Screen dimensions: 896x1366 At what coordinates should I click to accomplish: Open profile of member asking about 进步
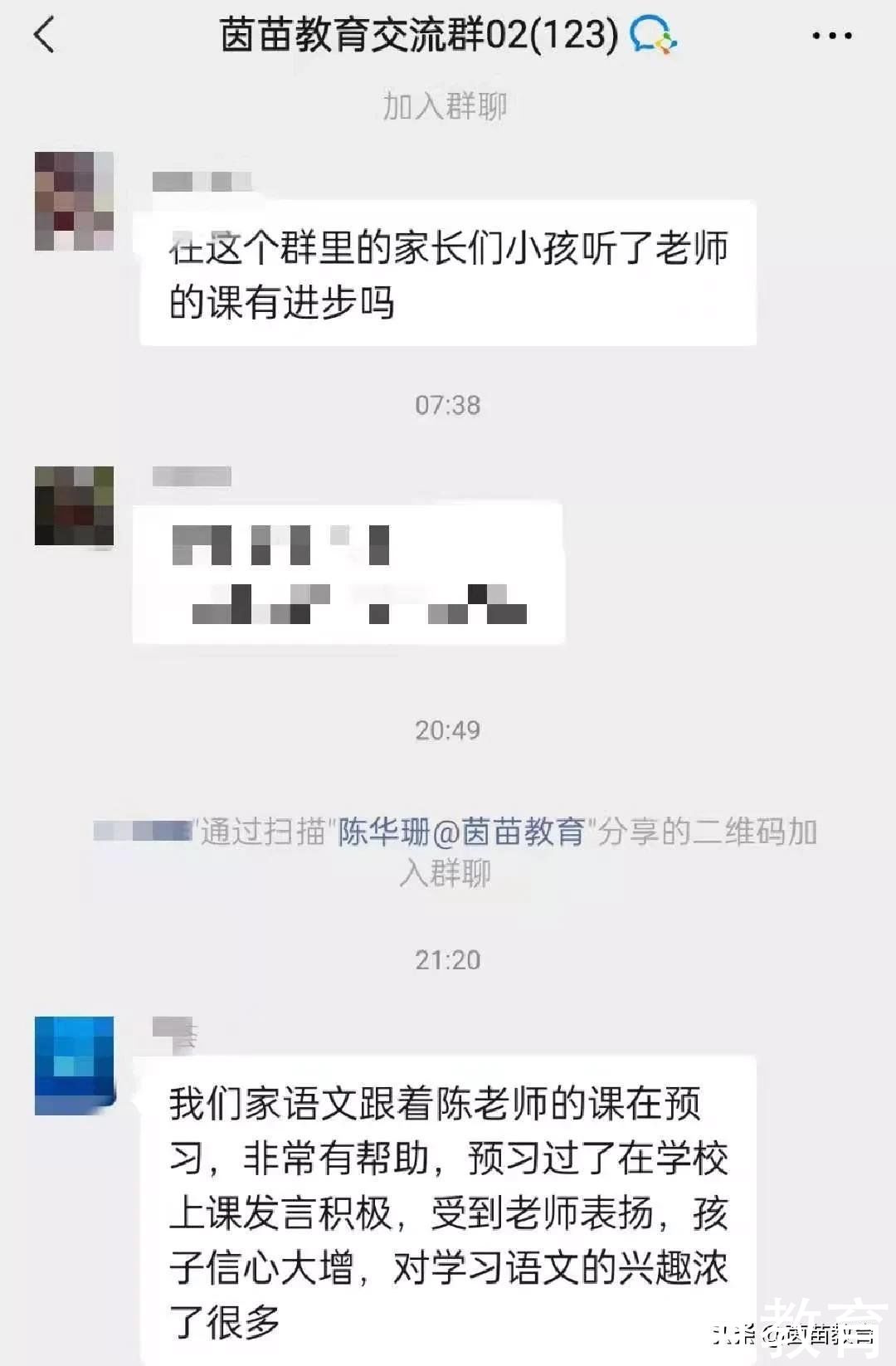coord(74,201)
